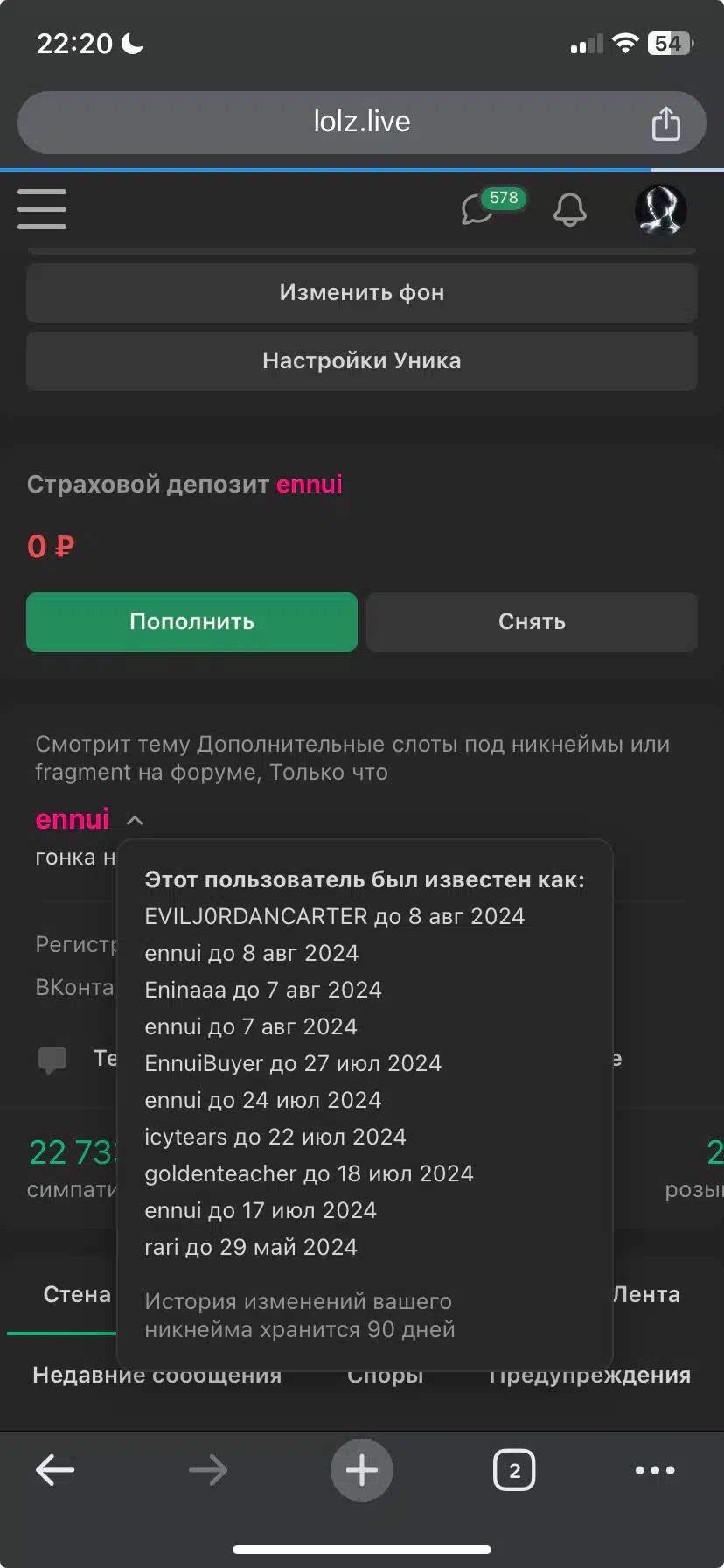Open the ennui link in deposit heading
Screen dimensions: 724x1568
(x=309, y=485)
